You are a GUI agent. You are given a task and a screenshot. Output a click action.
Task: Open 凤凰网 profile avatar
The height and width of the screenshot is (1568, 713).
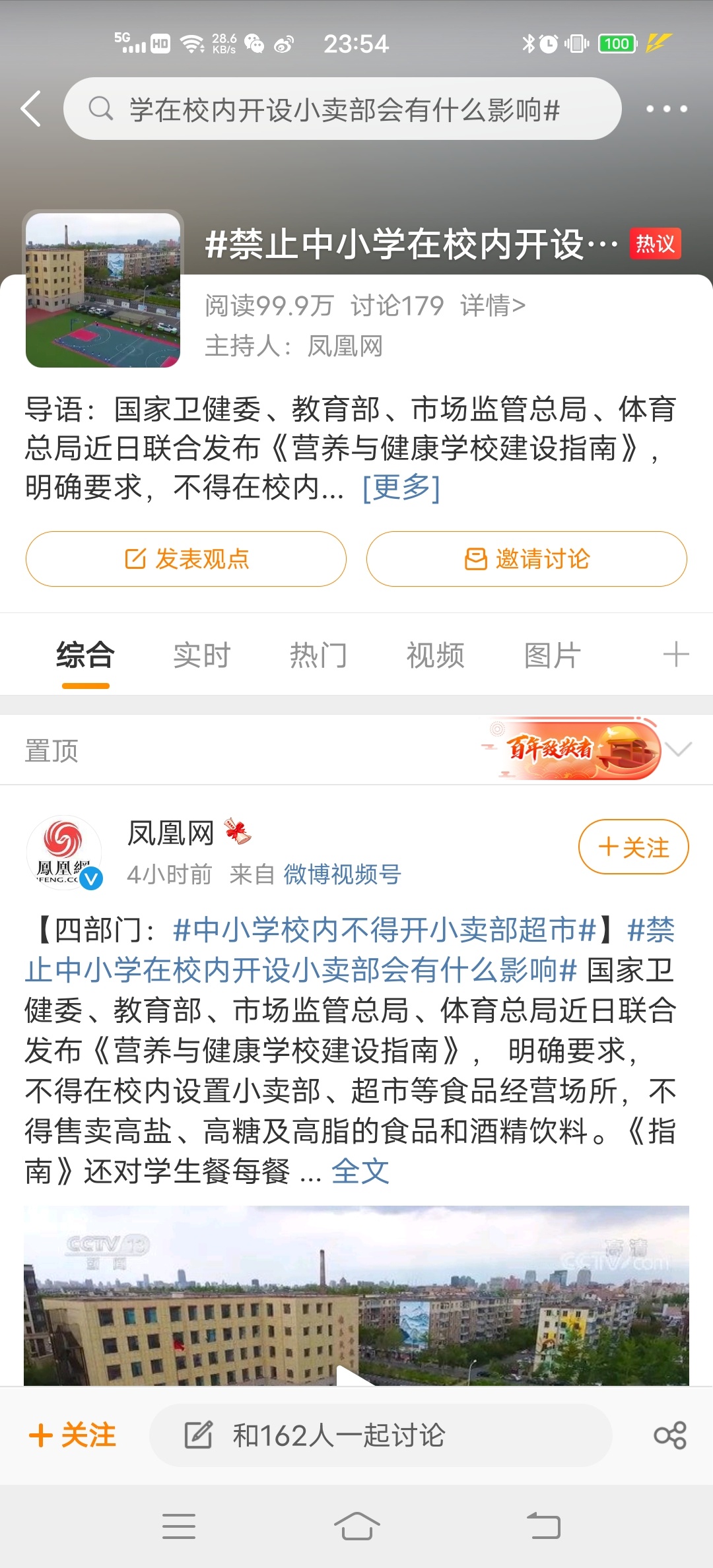point(64,852)
